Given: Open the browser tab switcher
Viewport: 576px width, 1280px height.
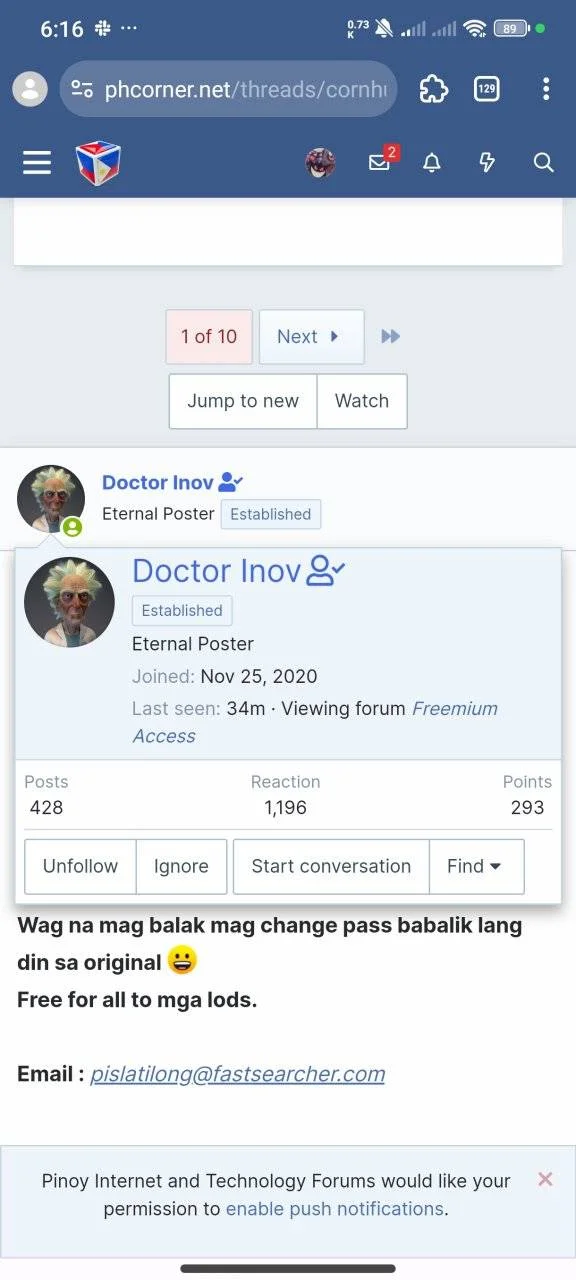Looking at the screenshot, I should tap(486, 89).
